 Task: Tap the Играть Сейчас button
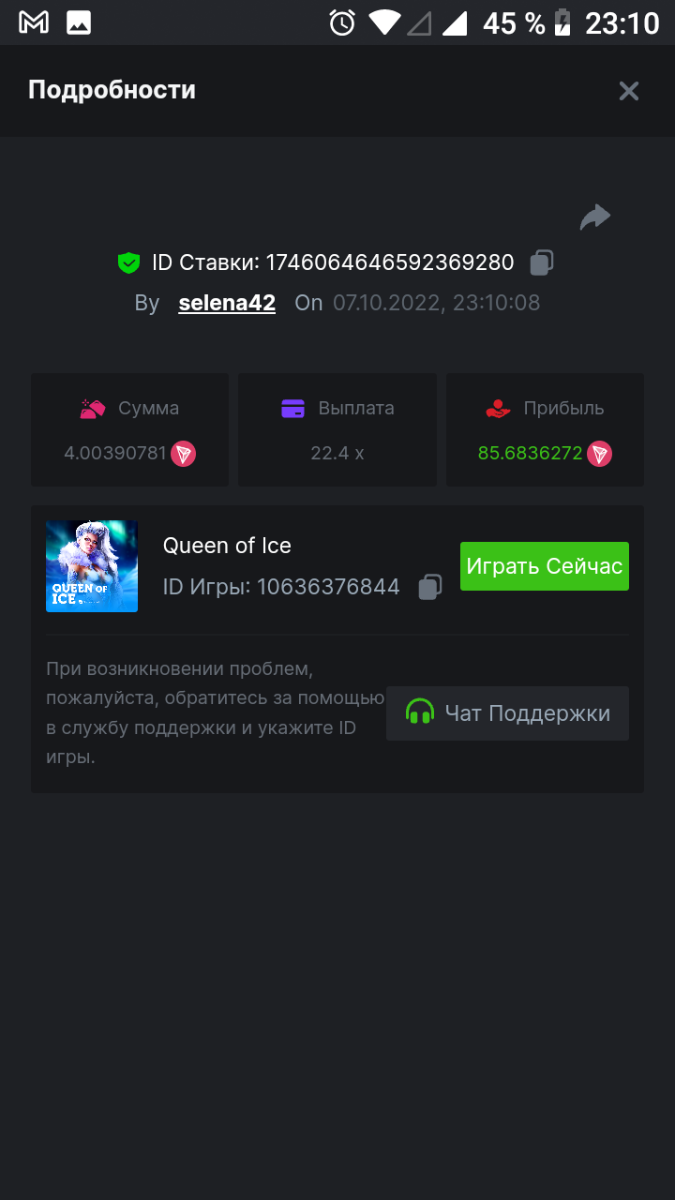[x=544, y=566]
